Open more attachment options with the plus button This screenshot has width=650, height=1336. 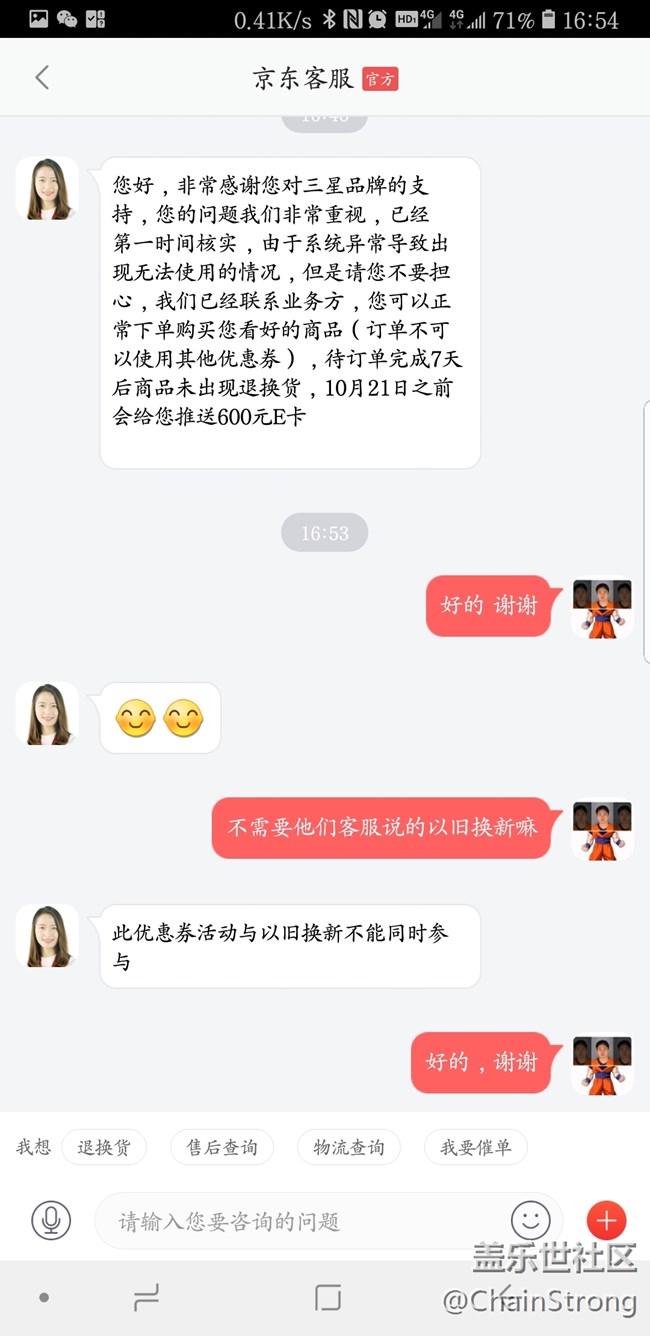coord(606,1220)
